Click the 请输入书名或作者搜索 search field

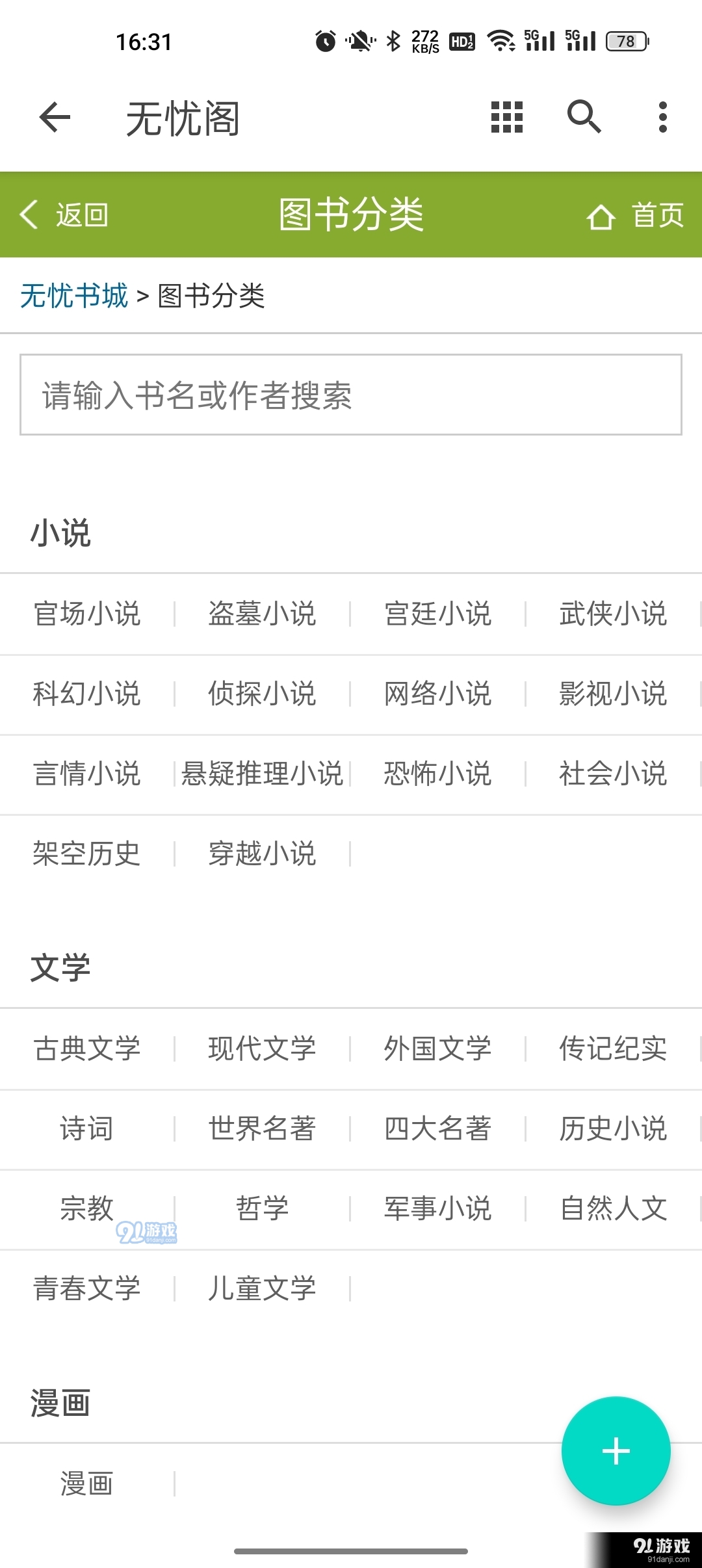pos(351,393)
